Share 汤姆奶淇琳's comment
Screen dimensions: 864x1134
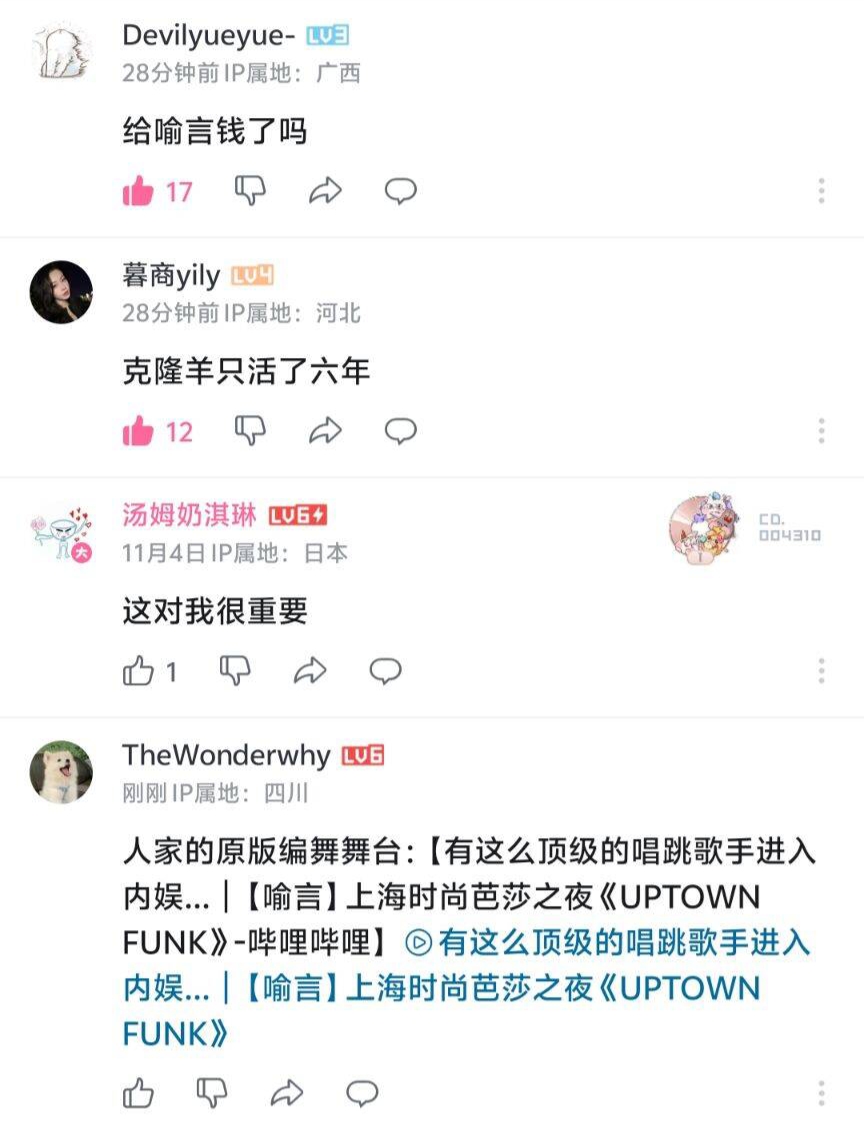[x=310, y=671]
